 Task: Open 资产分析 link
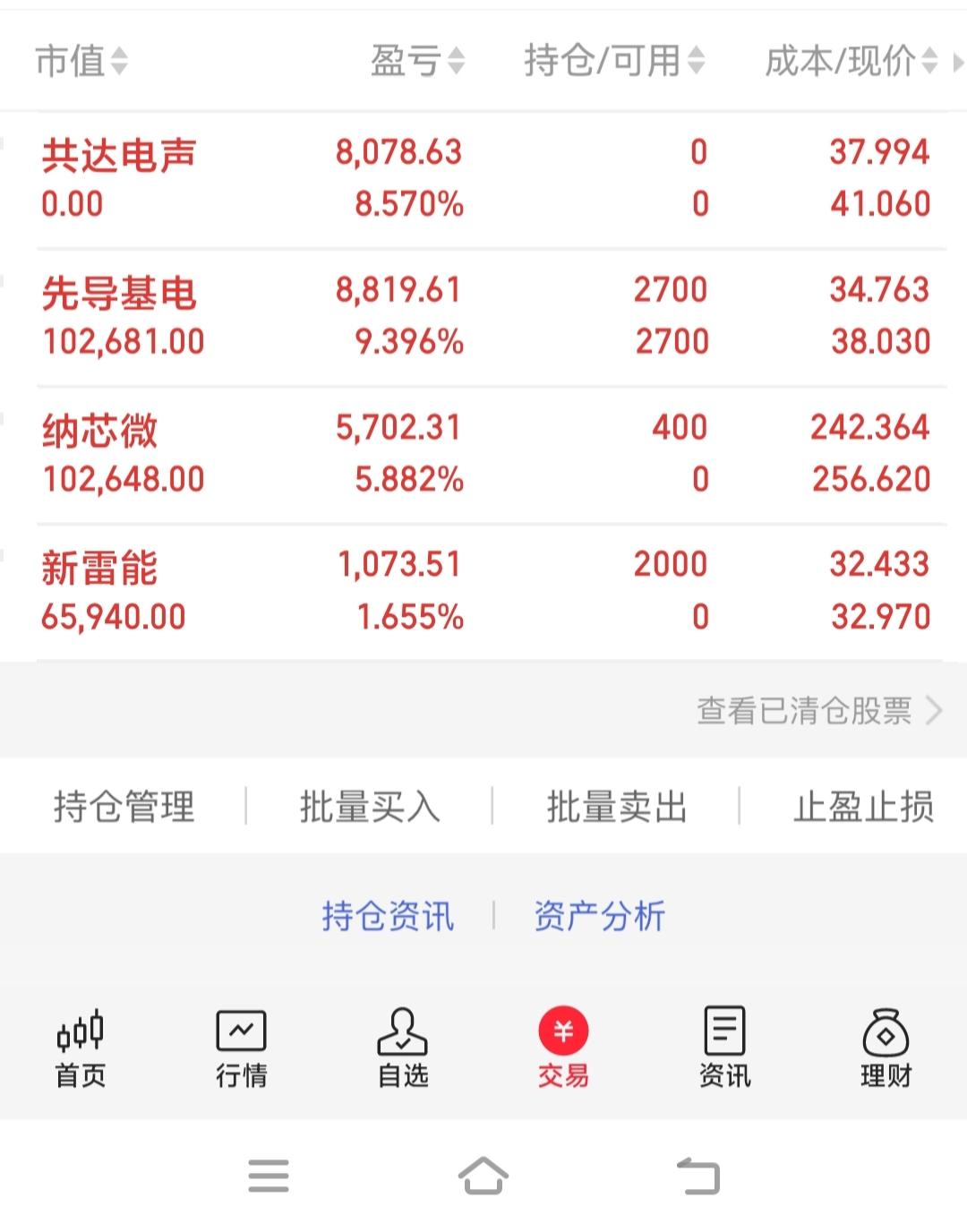tap(599, 916)
